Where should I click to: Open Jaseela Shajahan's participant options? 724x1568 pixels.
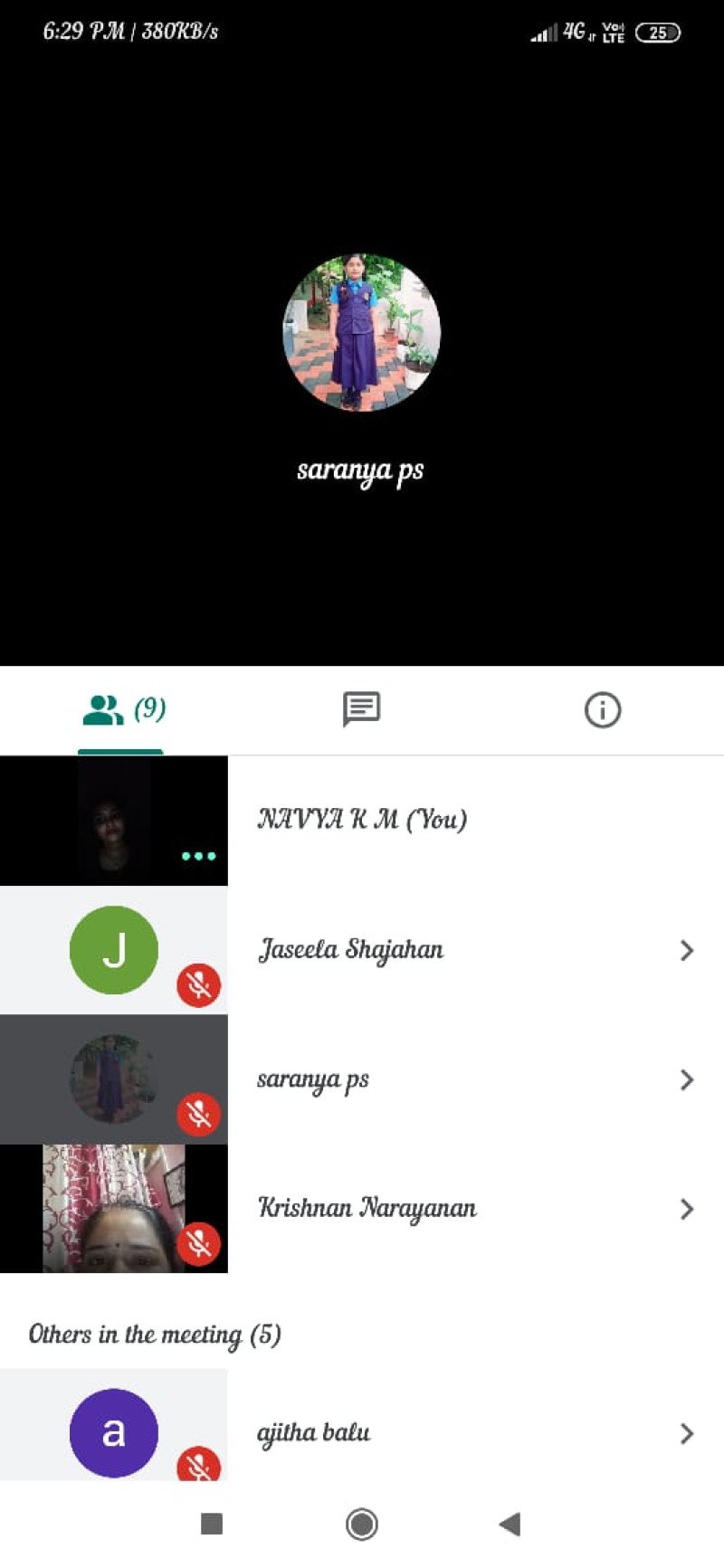[x=686, y=950]
